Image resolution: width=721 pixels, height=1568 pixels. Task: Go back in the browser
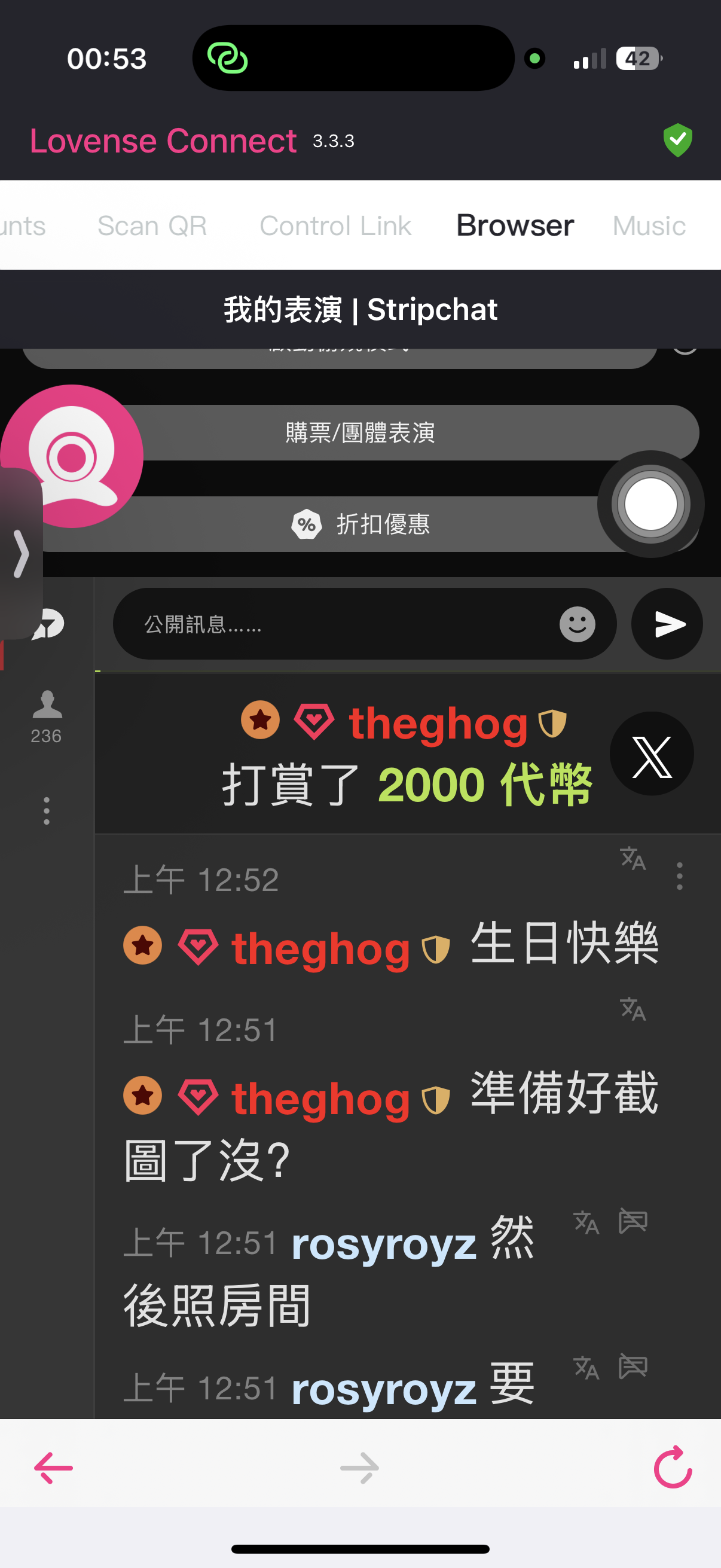[x=54, y=1468]
